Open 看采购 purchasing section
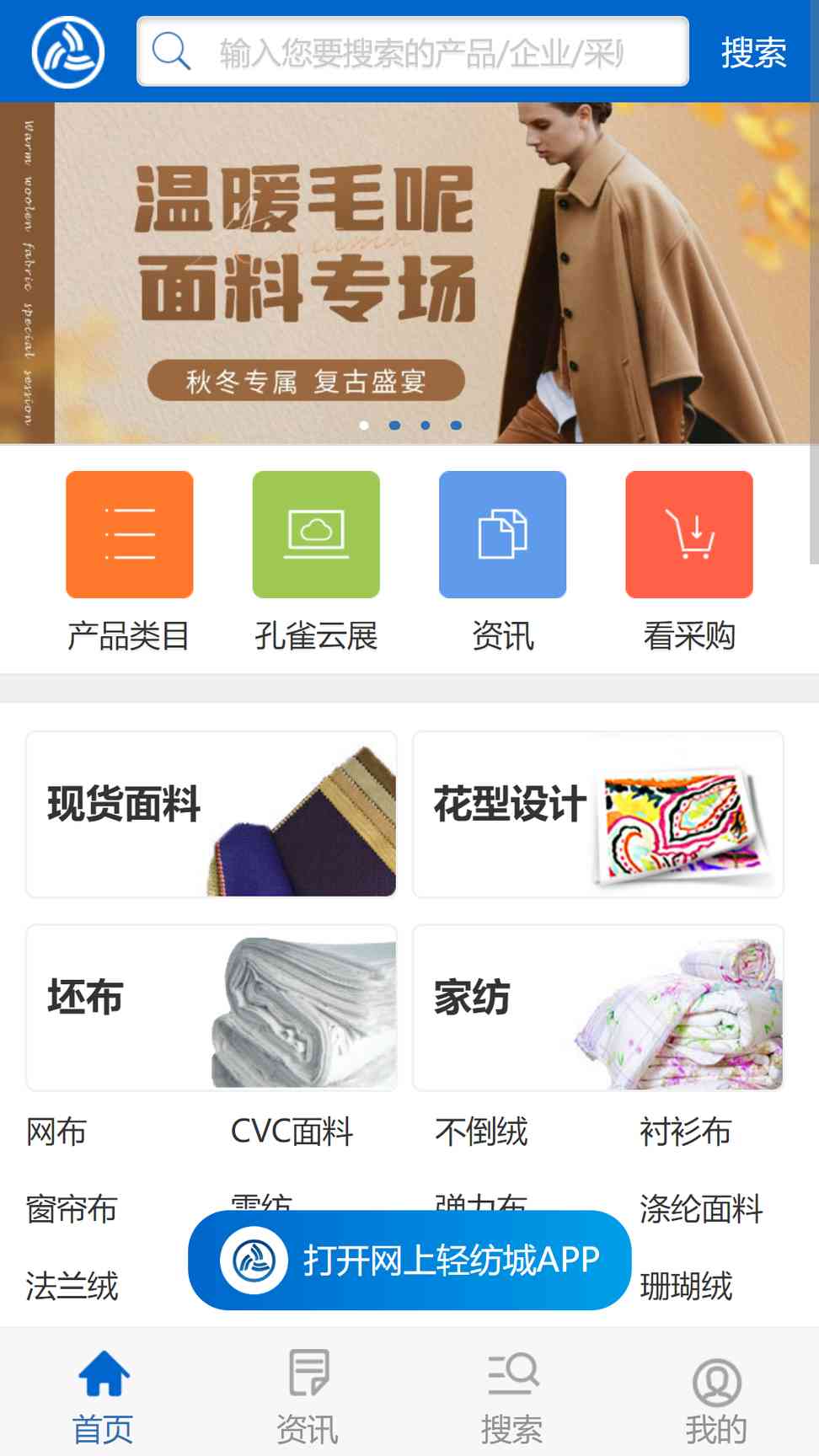This screenshot has height=1456, width=819. pyautogui.click(x=689, y=561)
